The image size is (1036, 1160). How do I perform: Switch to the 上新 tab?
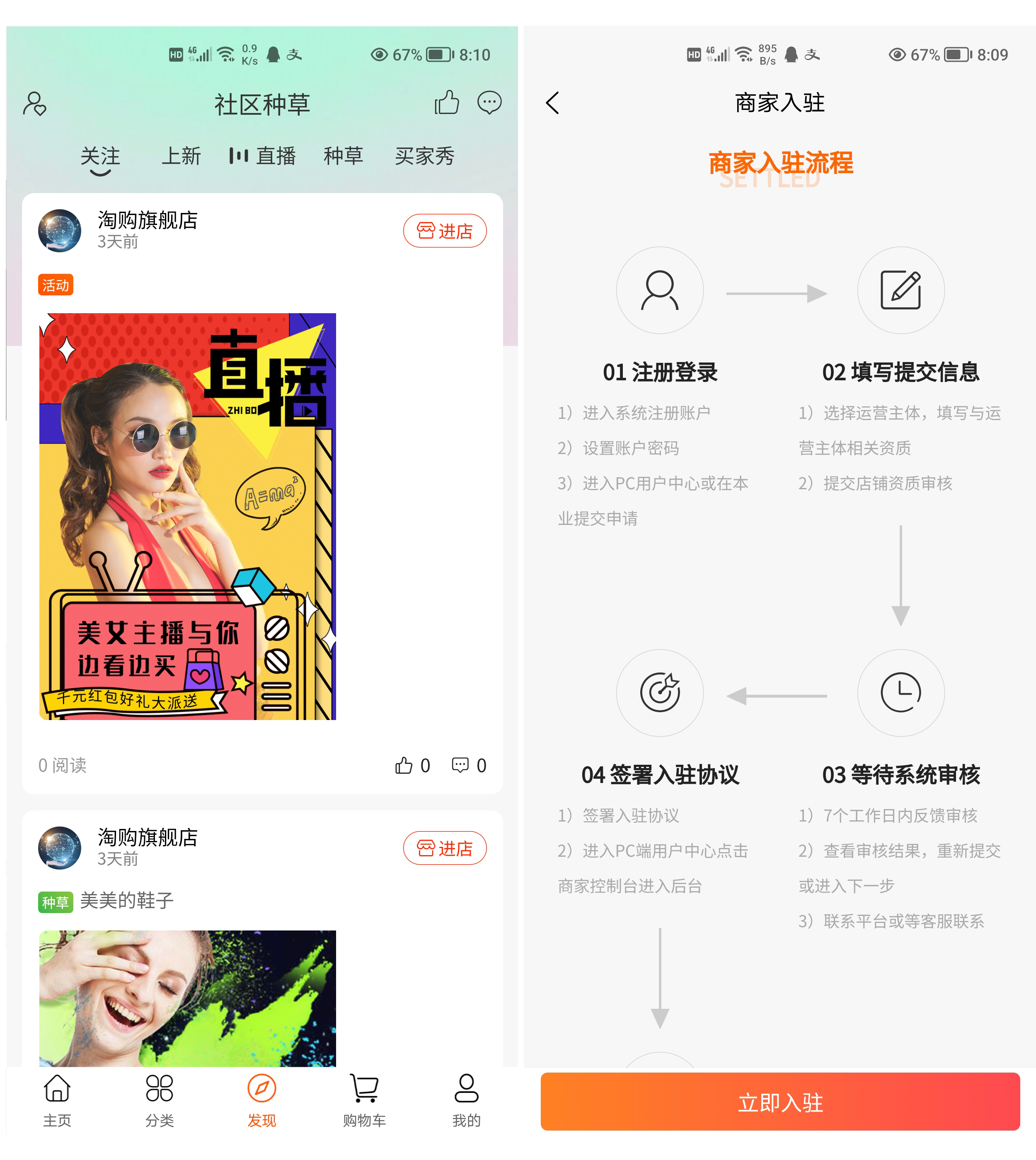pyautogui.click(x=181, y=156)
